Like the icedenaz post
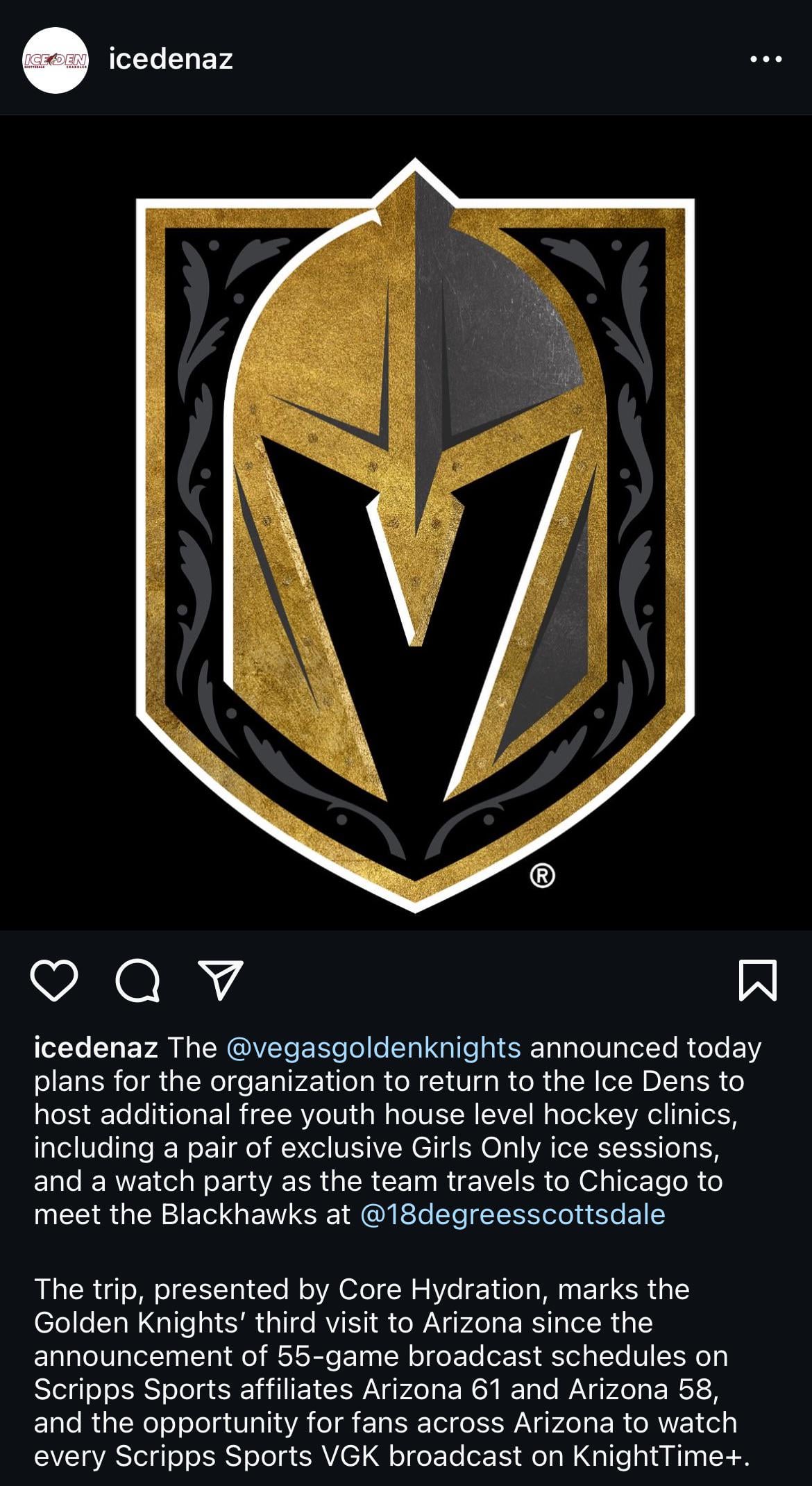Viewport: 812px width, 1486px height. click(x=54, y=980)
